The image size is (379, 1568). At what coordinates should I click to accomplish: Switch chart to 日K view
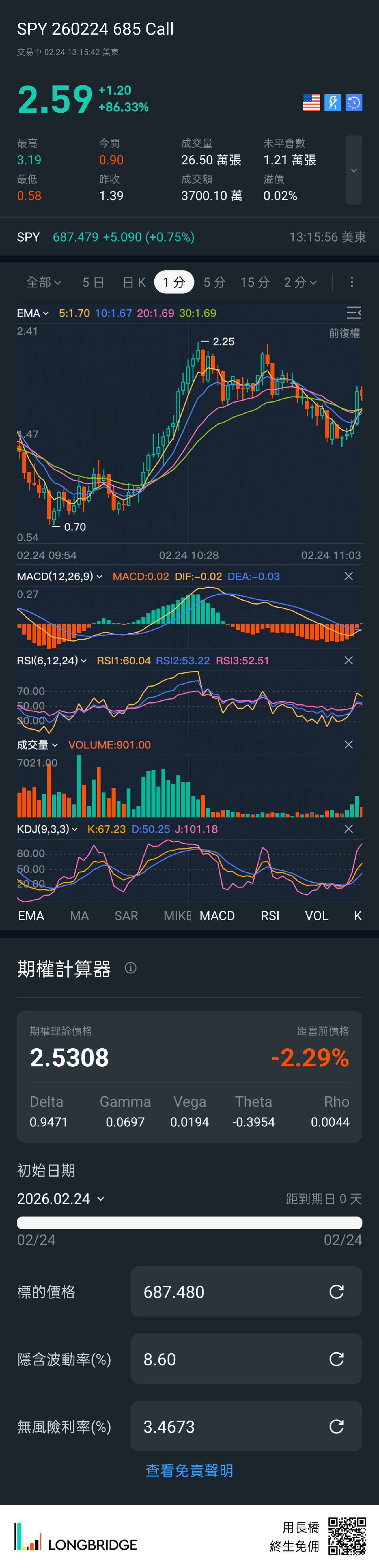coord(134,282)
